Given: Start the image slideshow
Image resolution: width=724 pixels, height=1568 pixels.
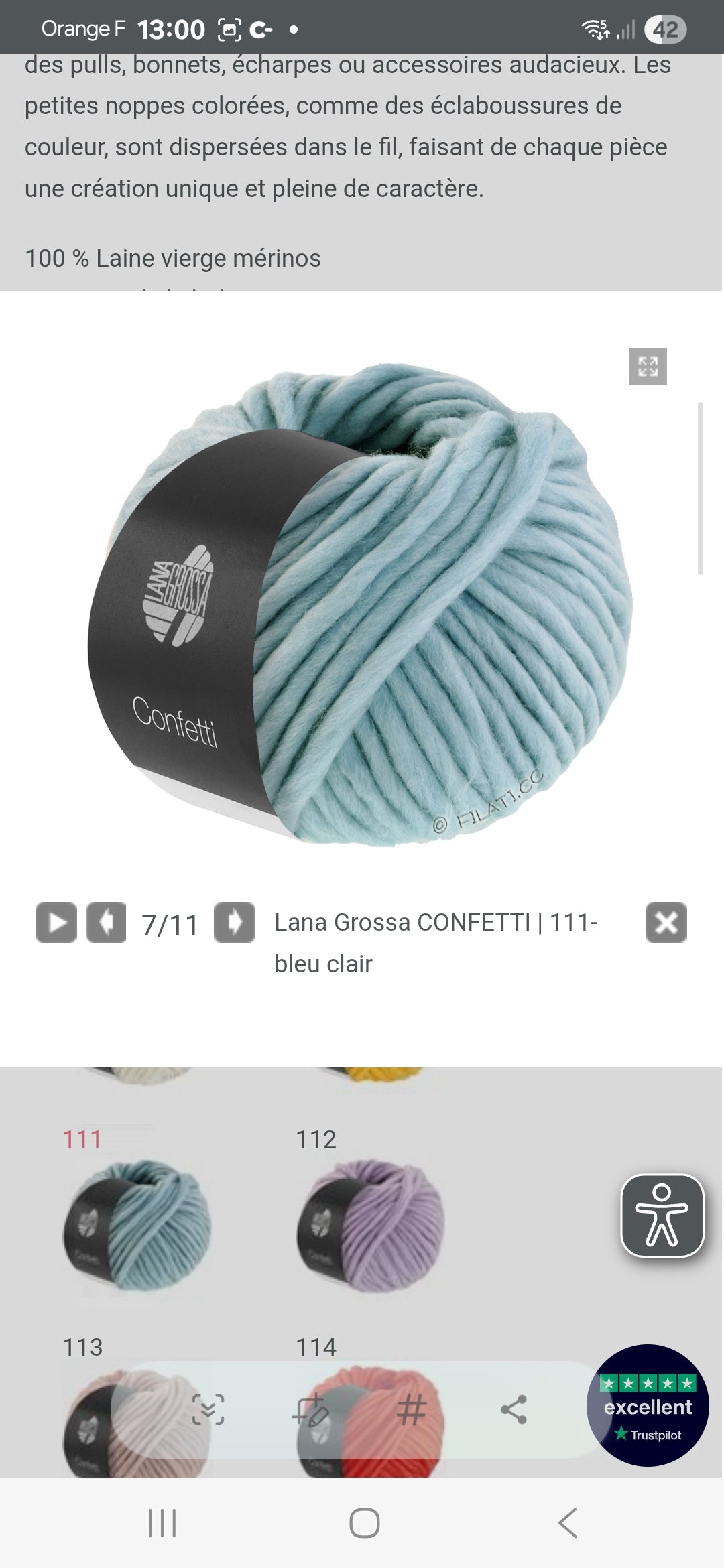Looking at the screenshot, I should [56, 923].
